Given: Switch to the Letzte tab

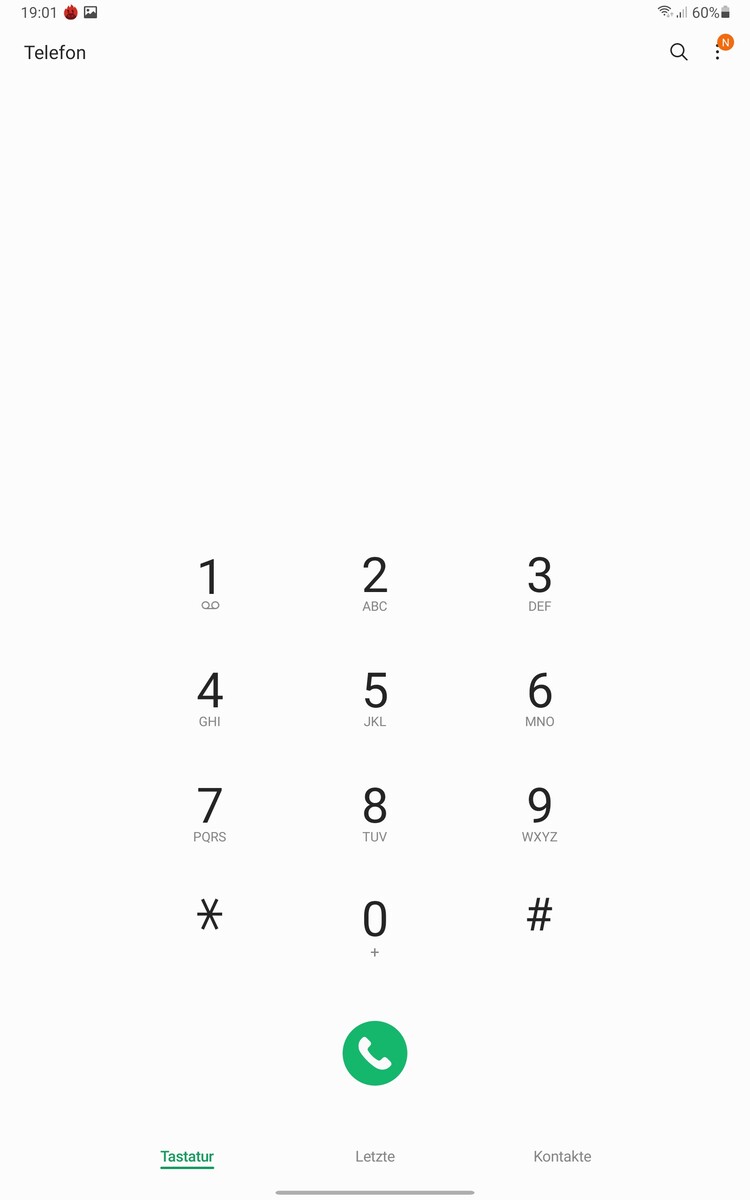Looking at the screenshot, I should [375, 1156].
